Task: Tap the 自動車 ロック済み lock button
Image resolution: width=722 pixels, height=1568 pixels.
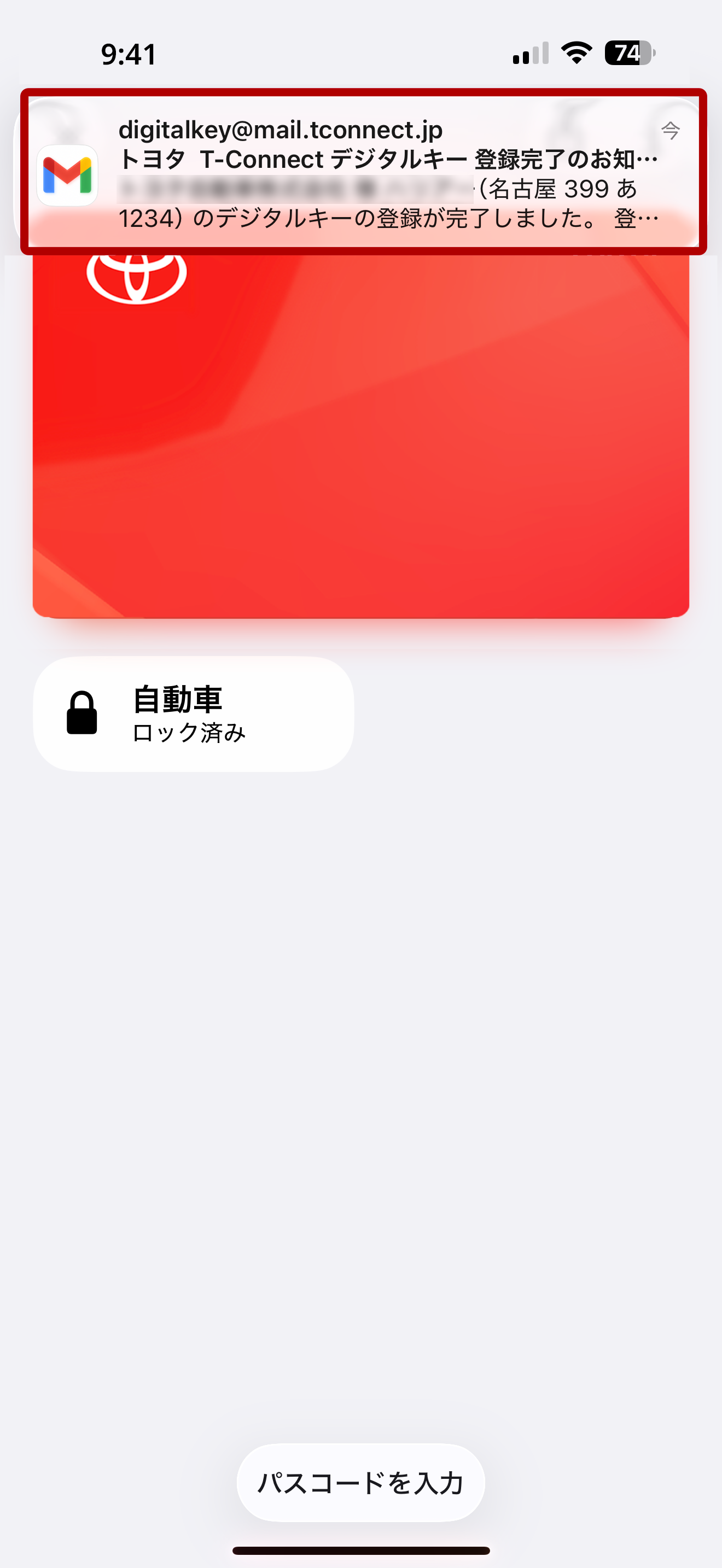Action: (x=194, y=714)
